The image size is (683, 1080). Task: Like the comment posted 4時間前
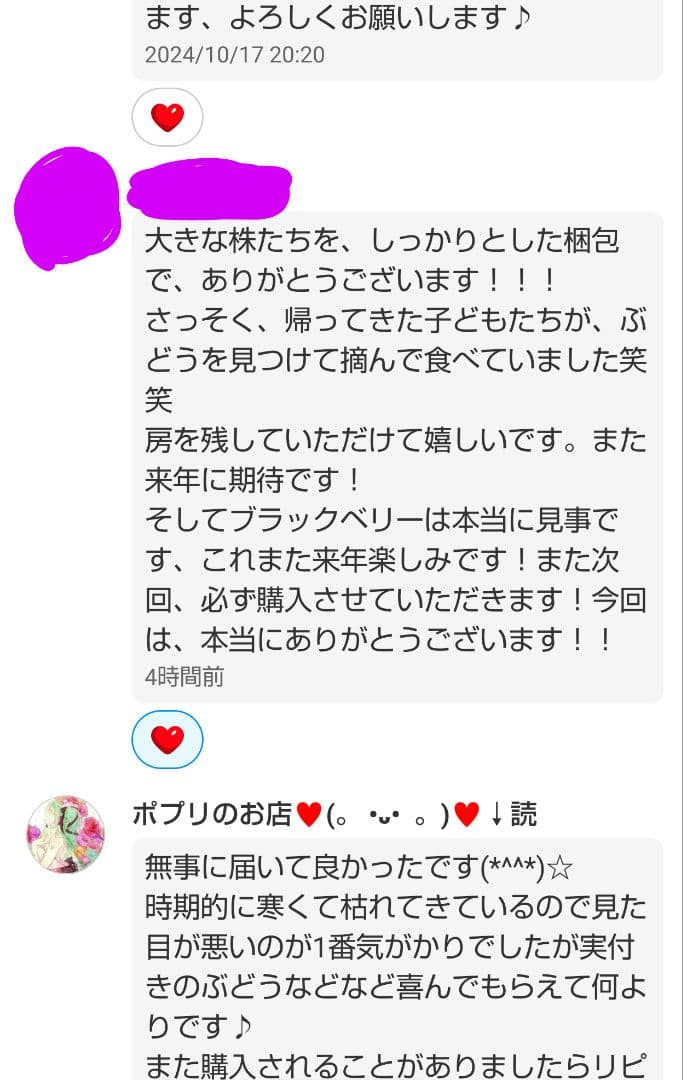[x=167, y=740]
